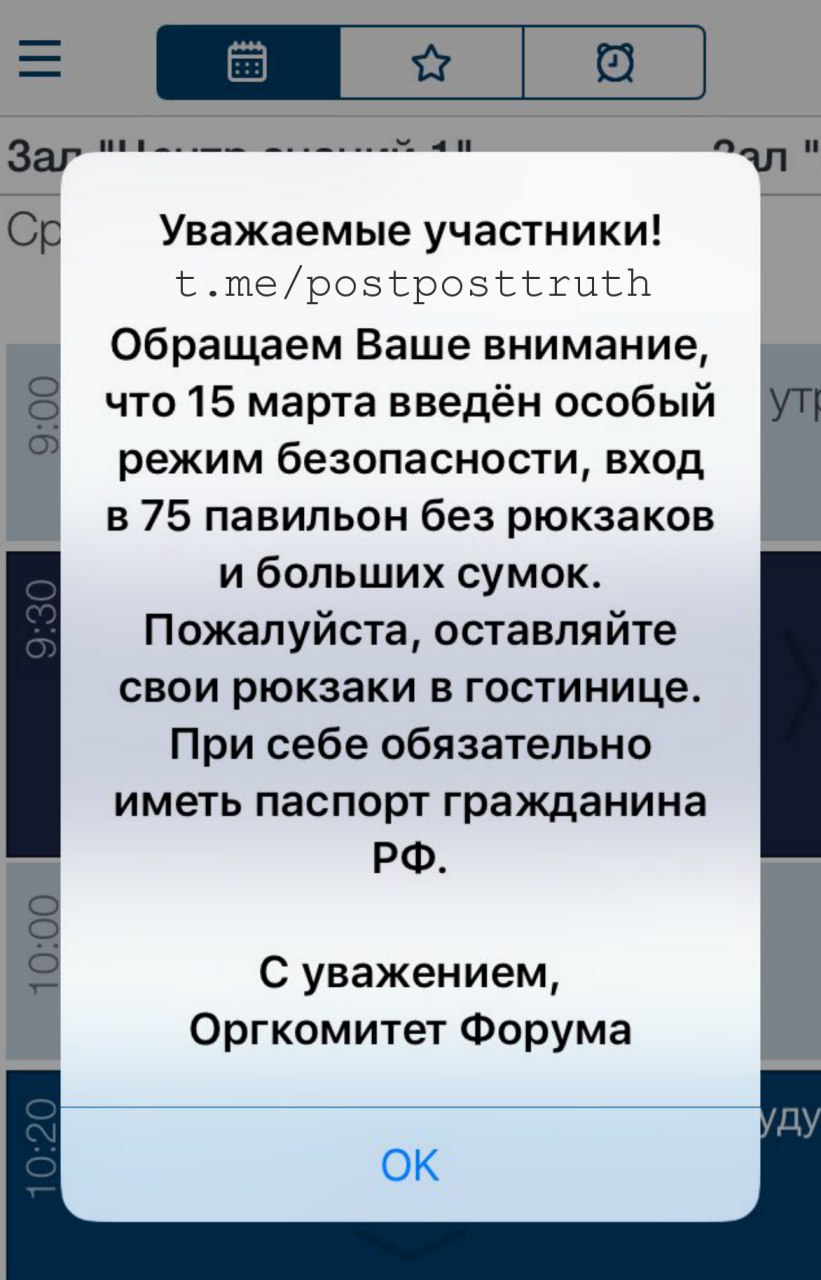Dismiss the alert by tapping OK
The width and height of the screenshot is (821, 1280).
[x=410, y=1164]
